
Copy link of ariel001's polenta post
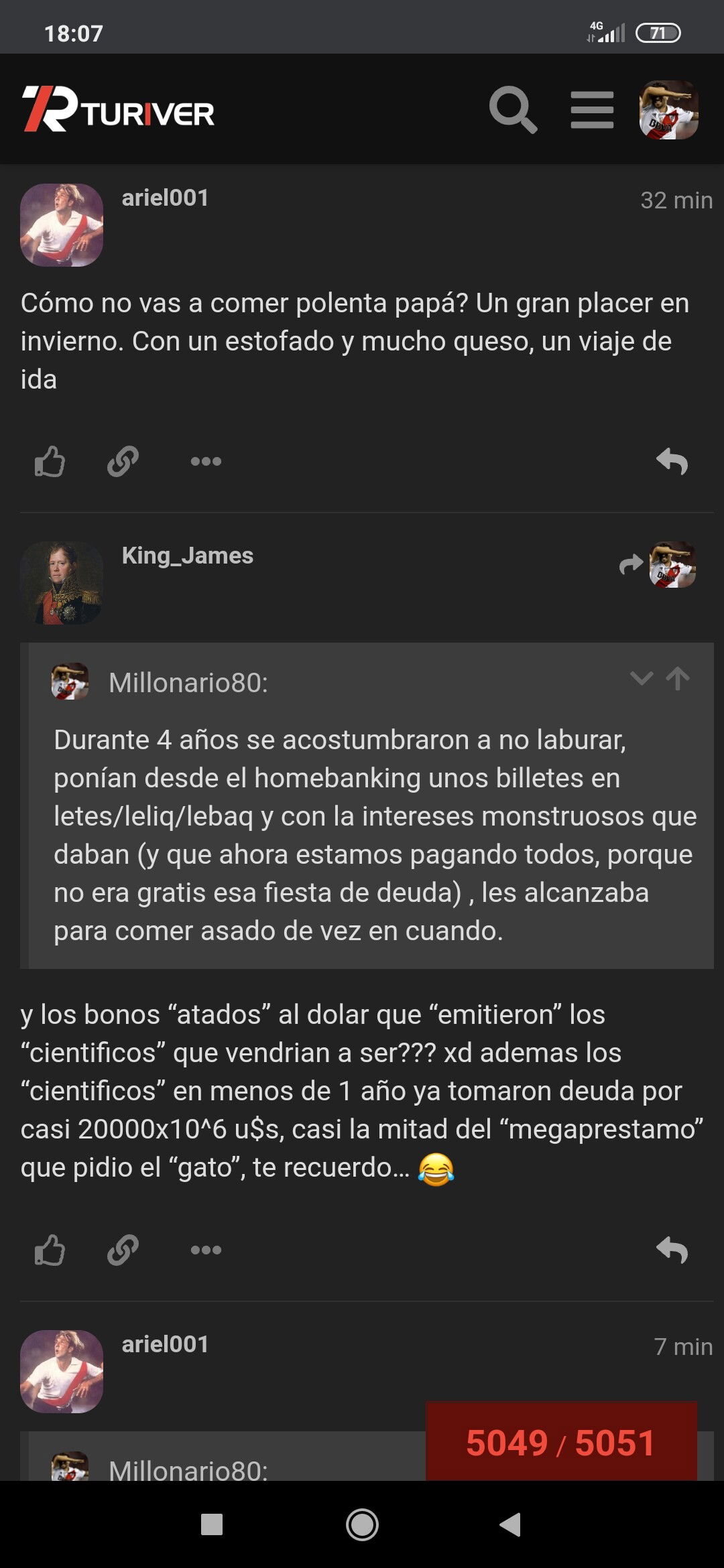123,462
